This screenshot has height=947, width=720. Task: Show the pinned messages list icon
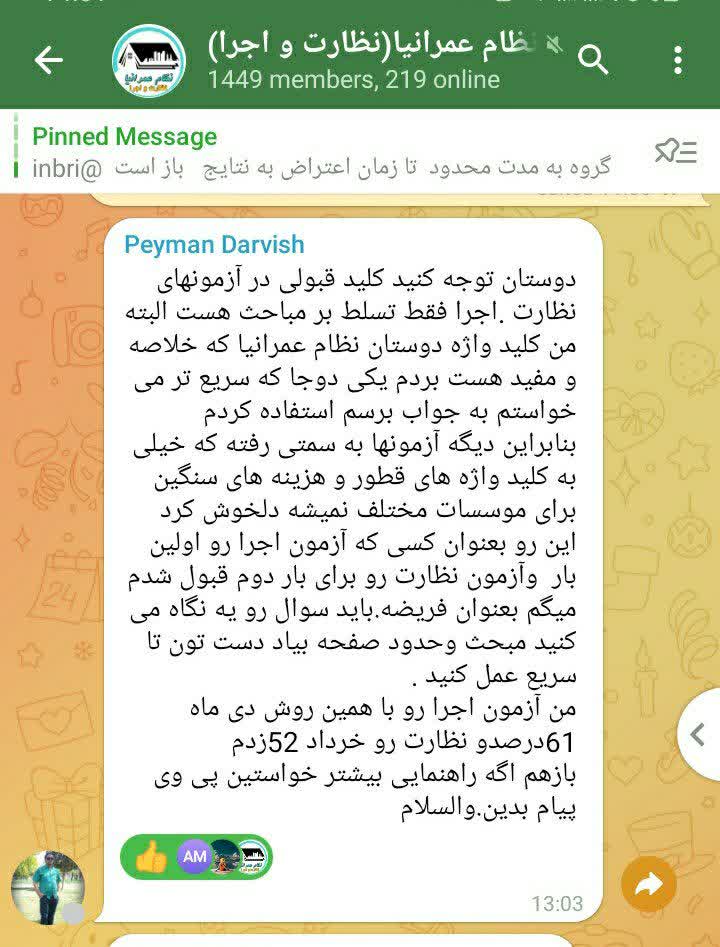click(676, 152)
